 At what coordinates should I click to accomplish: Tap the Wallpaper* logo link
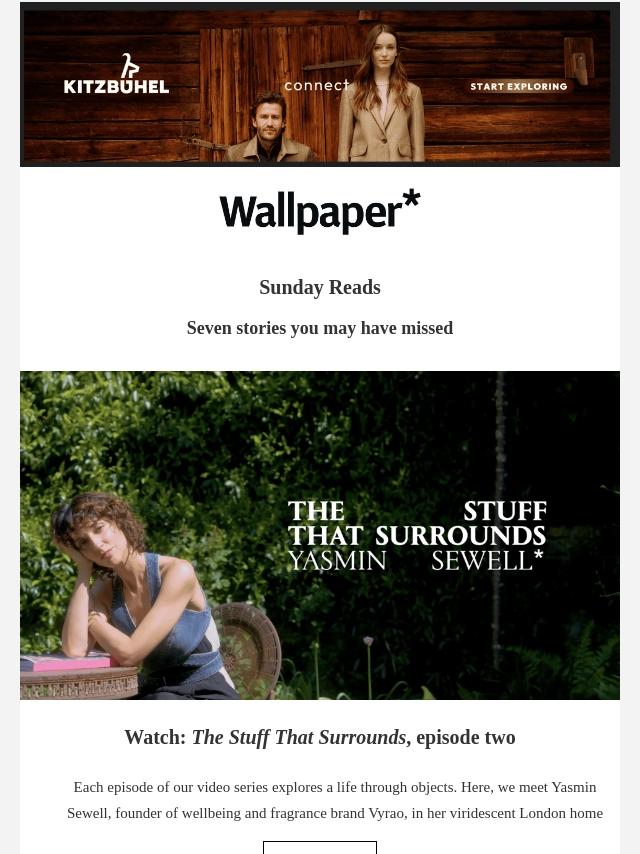(320, 212)
